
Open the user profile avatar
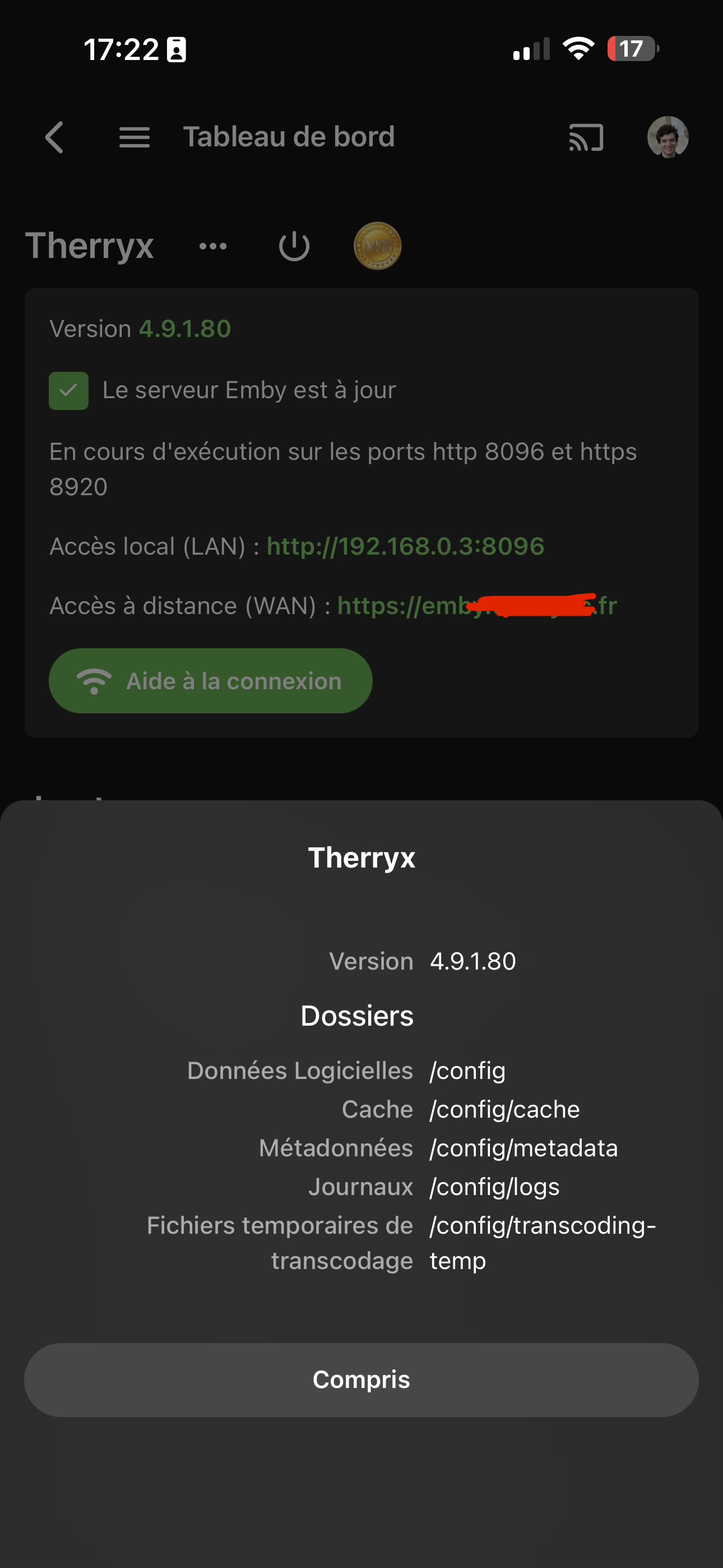668,137
